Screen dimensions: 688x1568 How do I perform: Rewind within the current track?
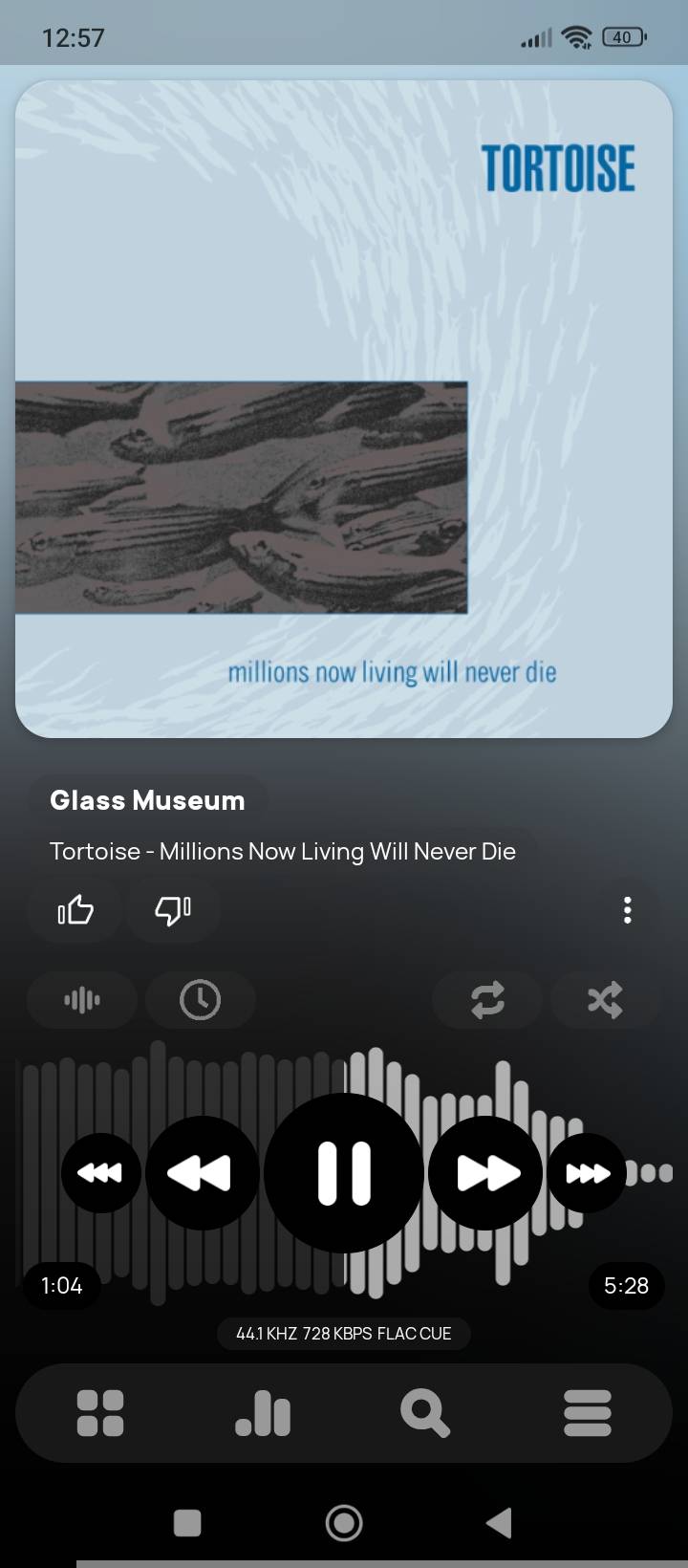[x=202, y=1173]
